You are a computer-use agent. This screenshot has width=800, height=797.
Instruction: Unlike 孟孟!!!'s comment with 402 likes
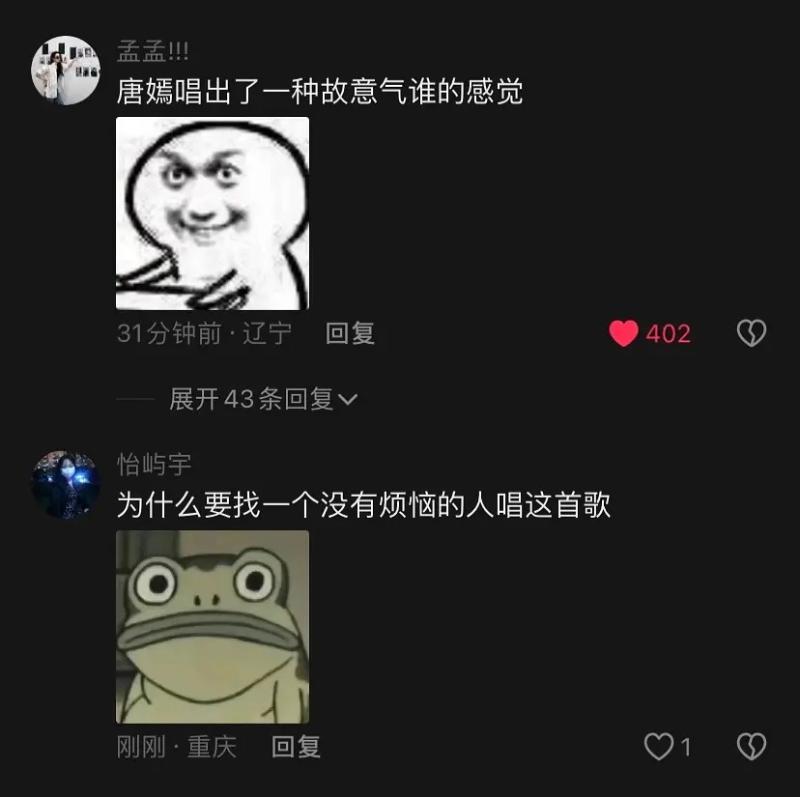tap(624, 334)
